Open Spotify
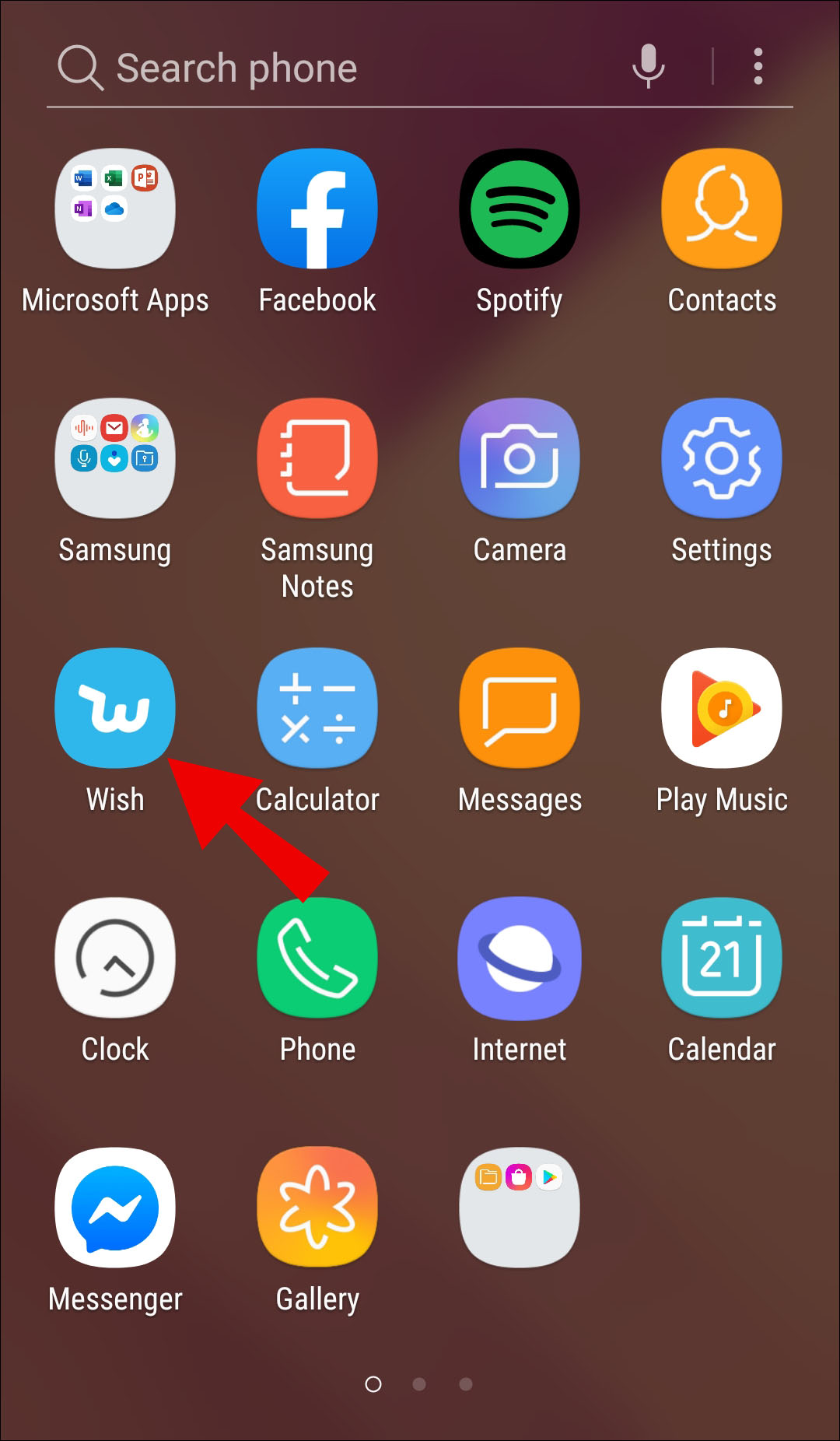 [x=520, y=209]
